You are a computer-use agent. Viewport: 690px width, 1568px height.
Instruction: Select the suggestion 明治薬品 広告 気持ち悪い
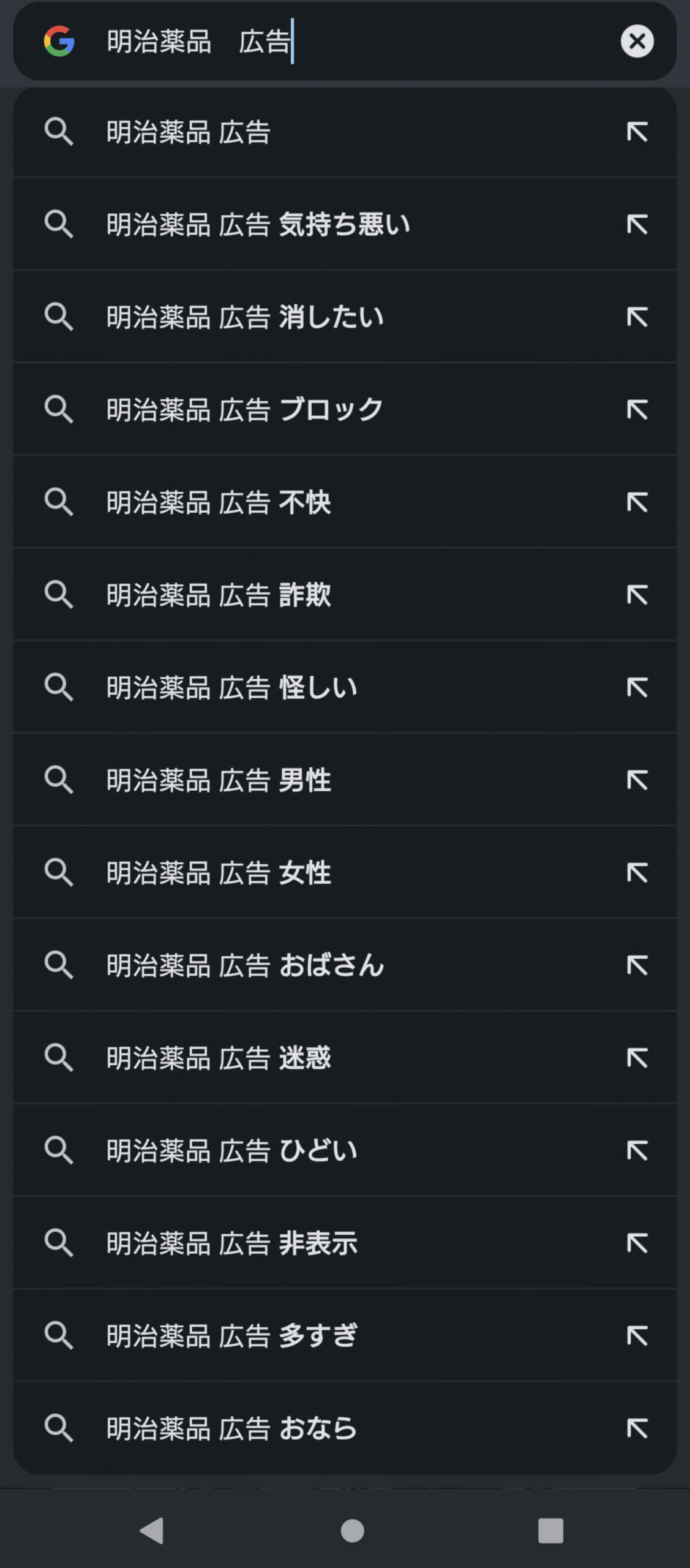point(345,224)
